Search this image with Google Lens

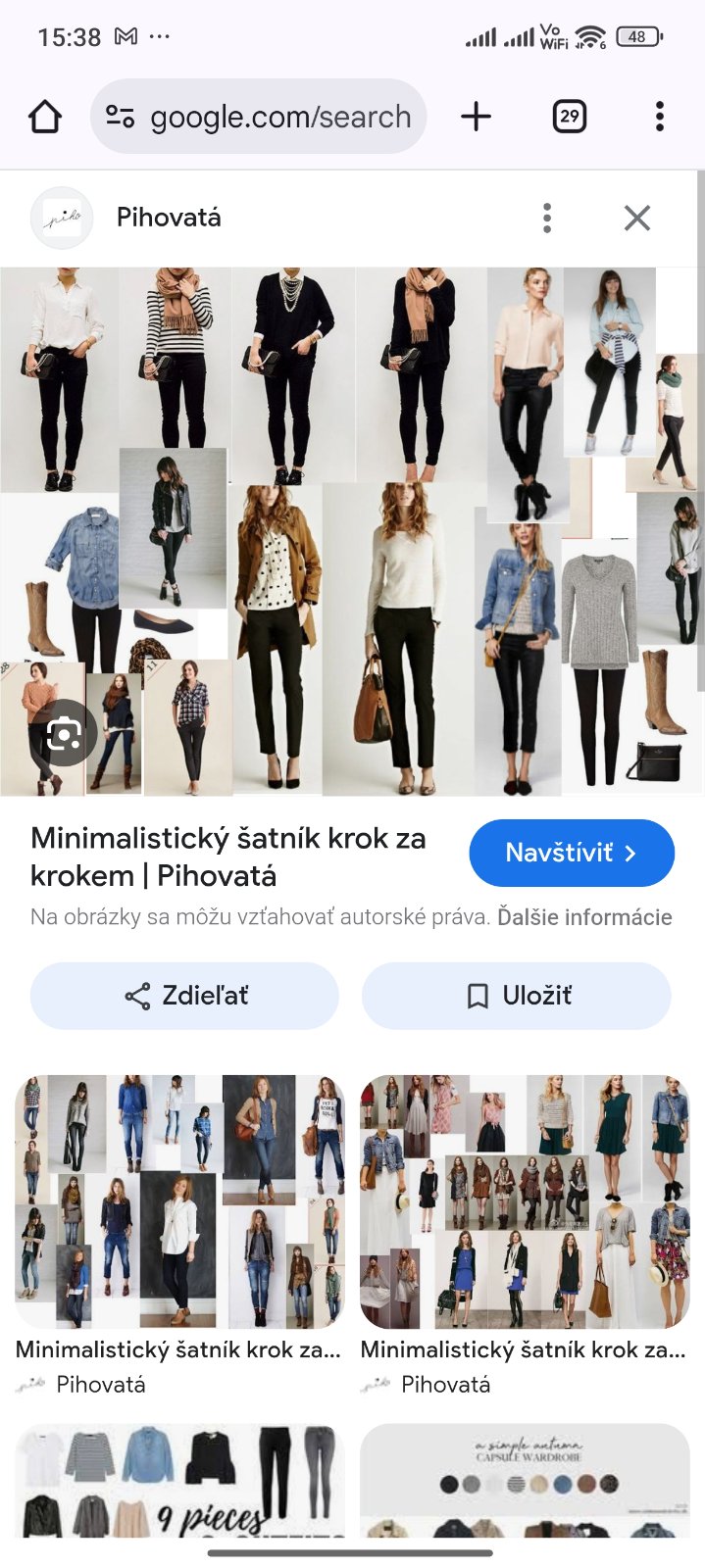point(64,733)
